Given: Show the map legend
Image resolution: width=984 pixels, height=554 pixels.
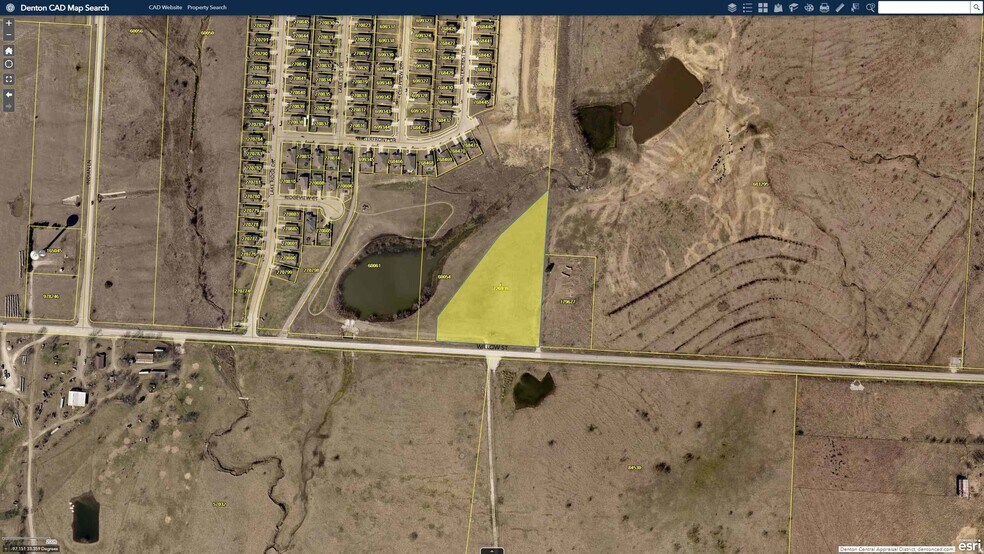Looking at the screenshot, I should click(x=747, y=7).
